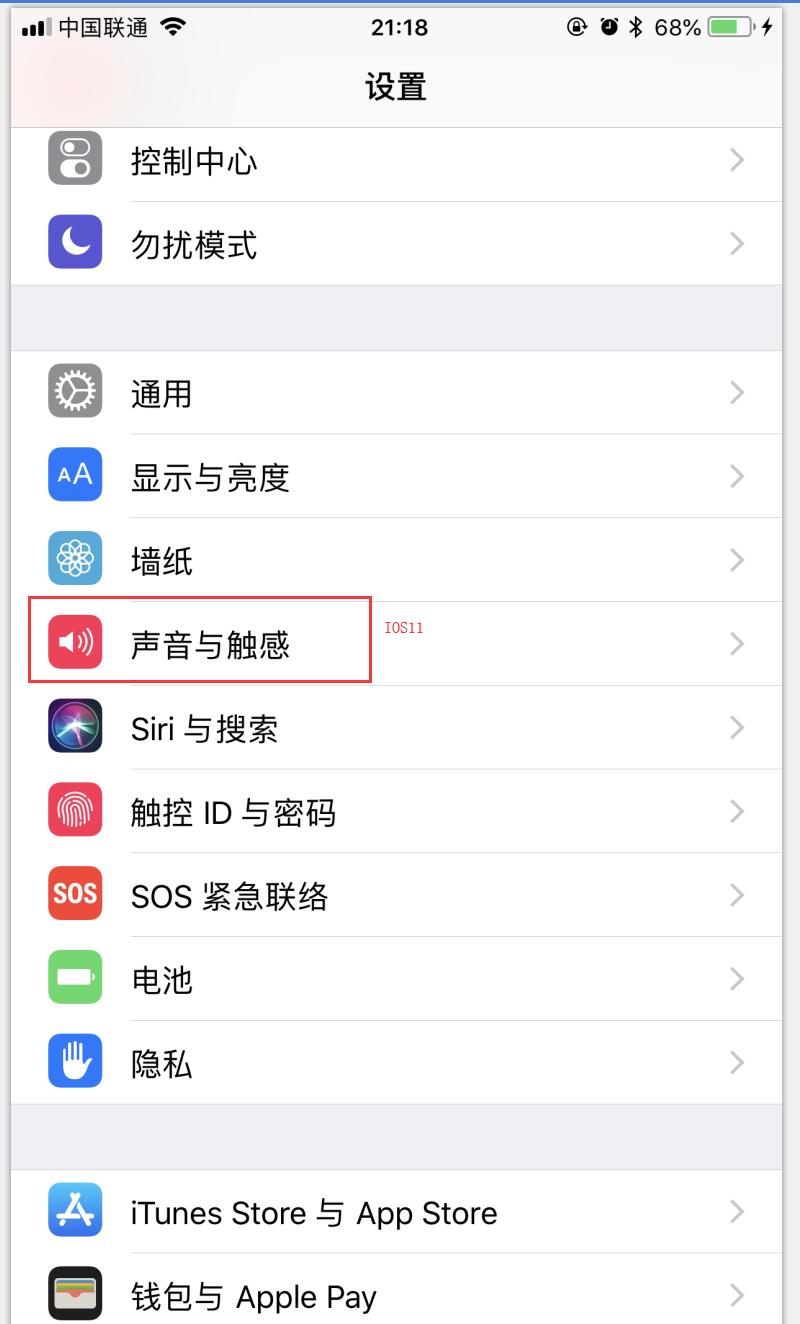The width and height of the screenshot is (800, 1324).
Task: Select the hand icon for 隐私 settings
Action: (x=74, y=1062)
